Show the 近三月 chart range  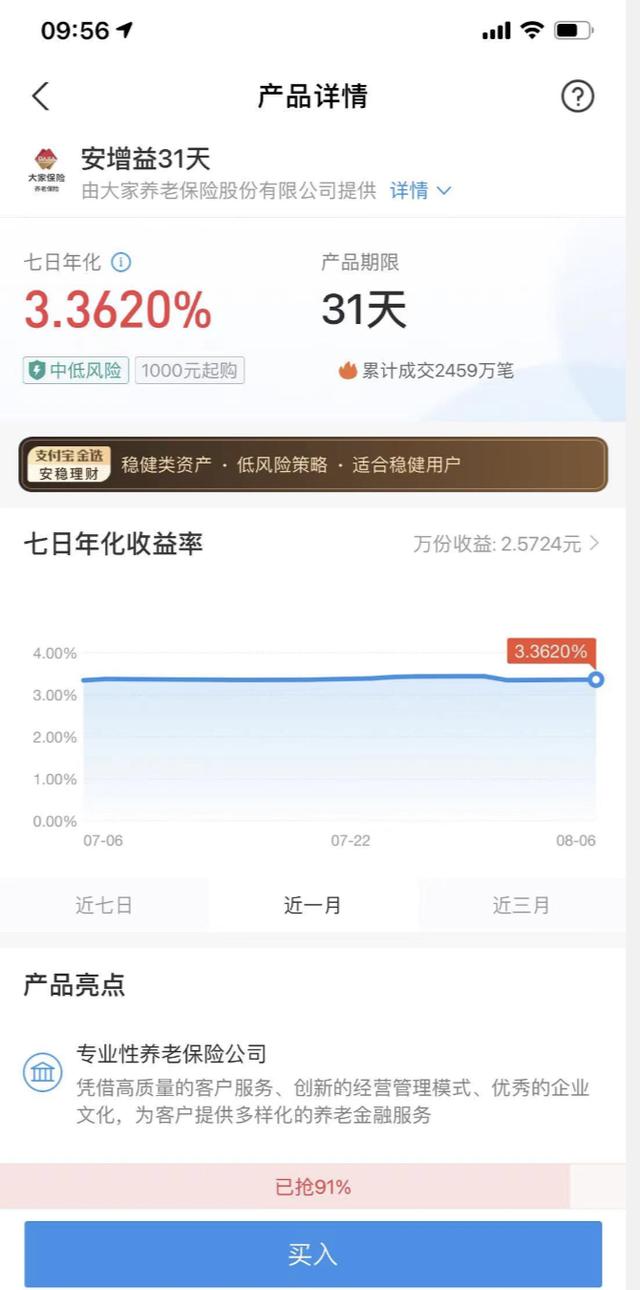[x=521, y=906]
